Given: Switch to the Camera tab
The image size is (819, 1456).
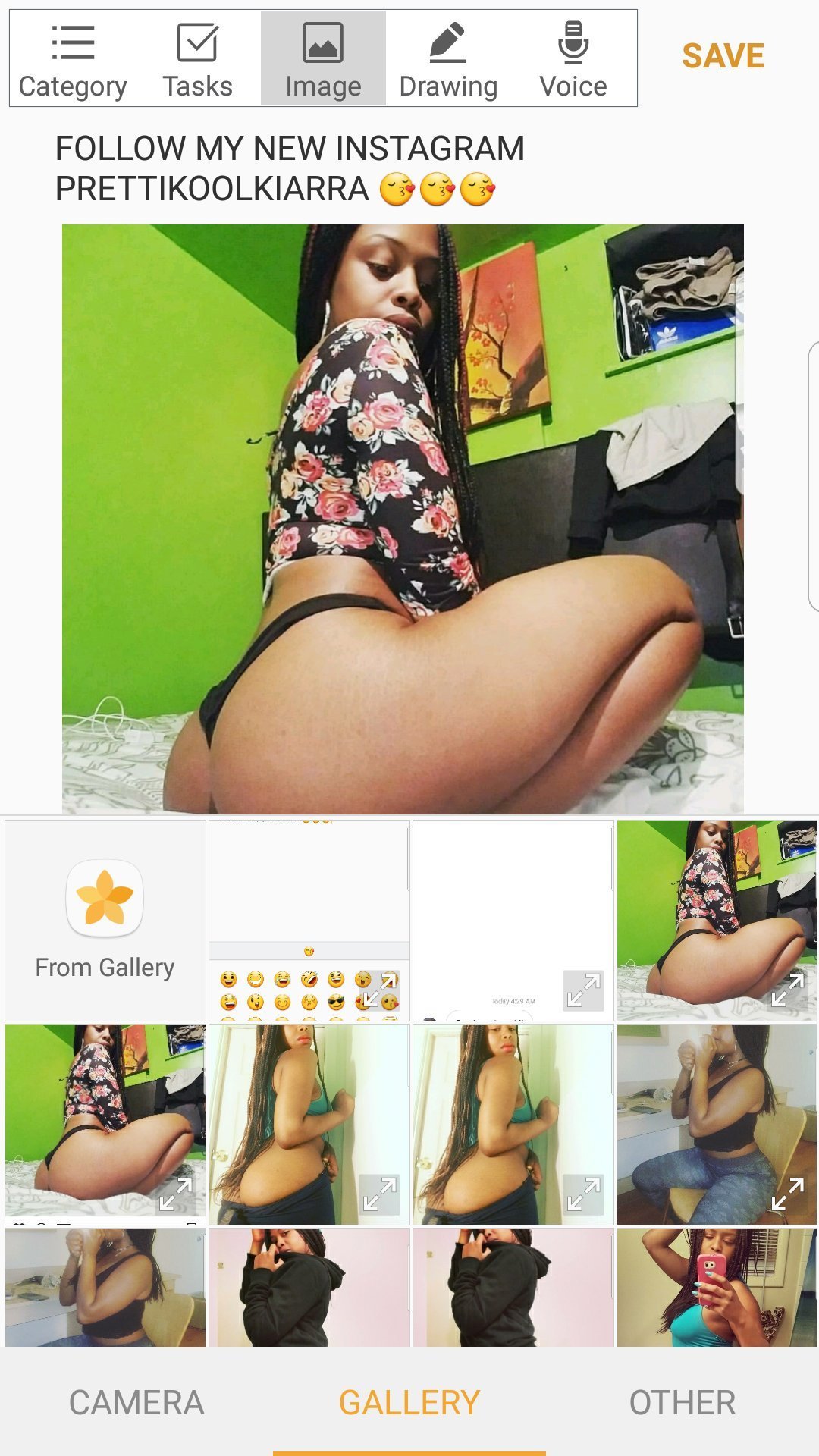Looking at the screenshot, I should coord(136,1403).
